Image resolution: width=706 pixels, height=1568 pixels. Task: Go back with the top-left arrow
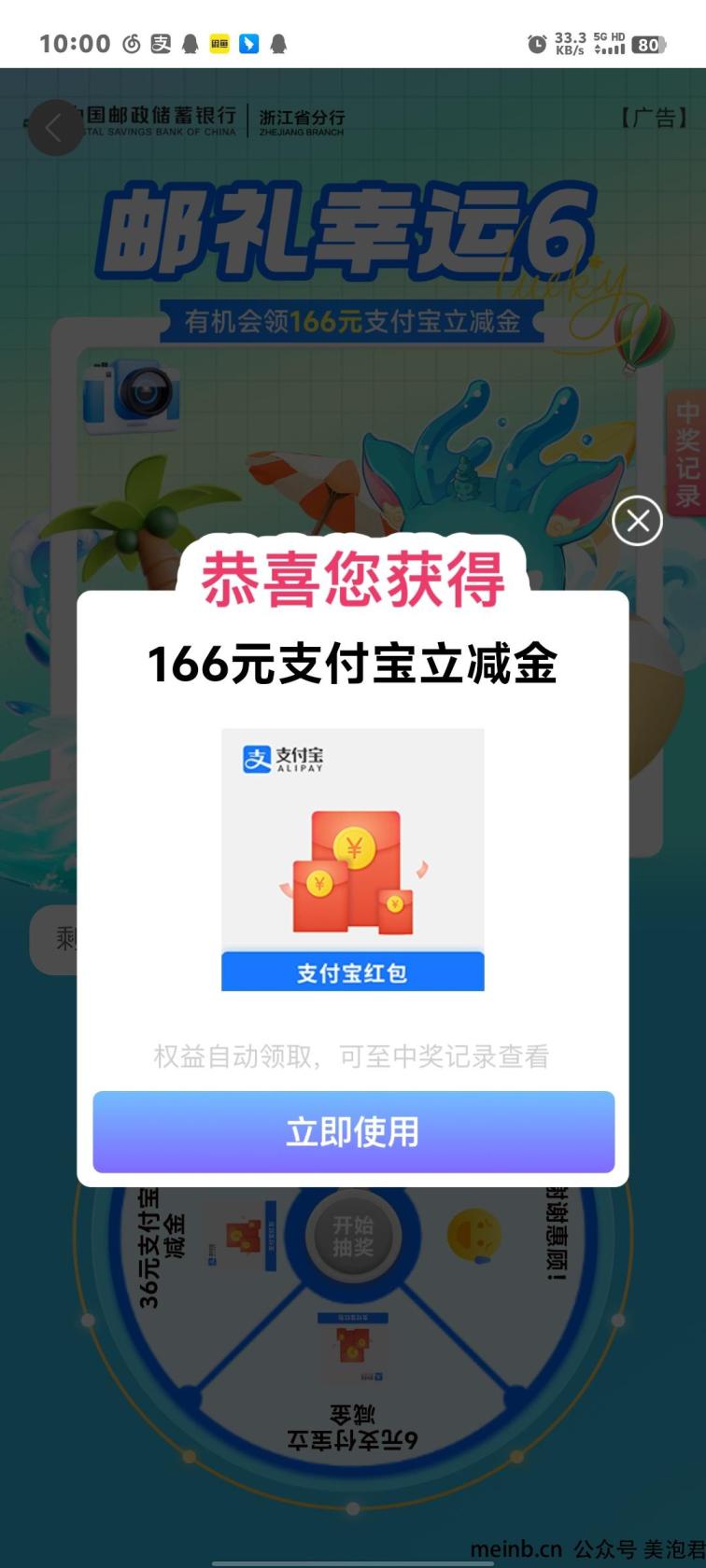point(55,128)
